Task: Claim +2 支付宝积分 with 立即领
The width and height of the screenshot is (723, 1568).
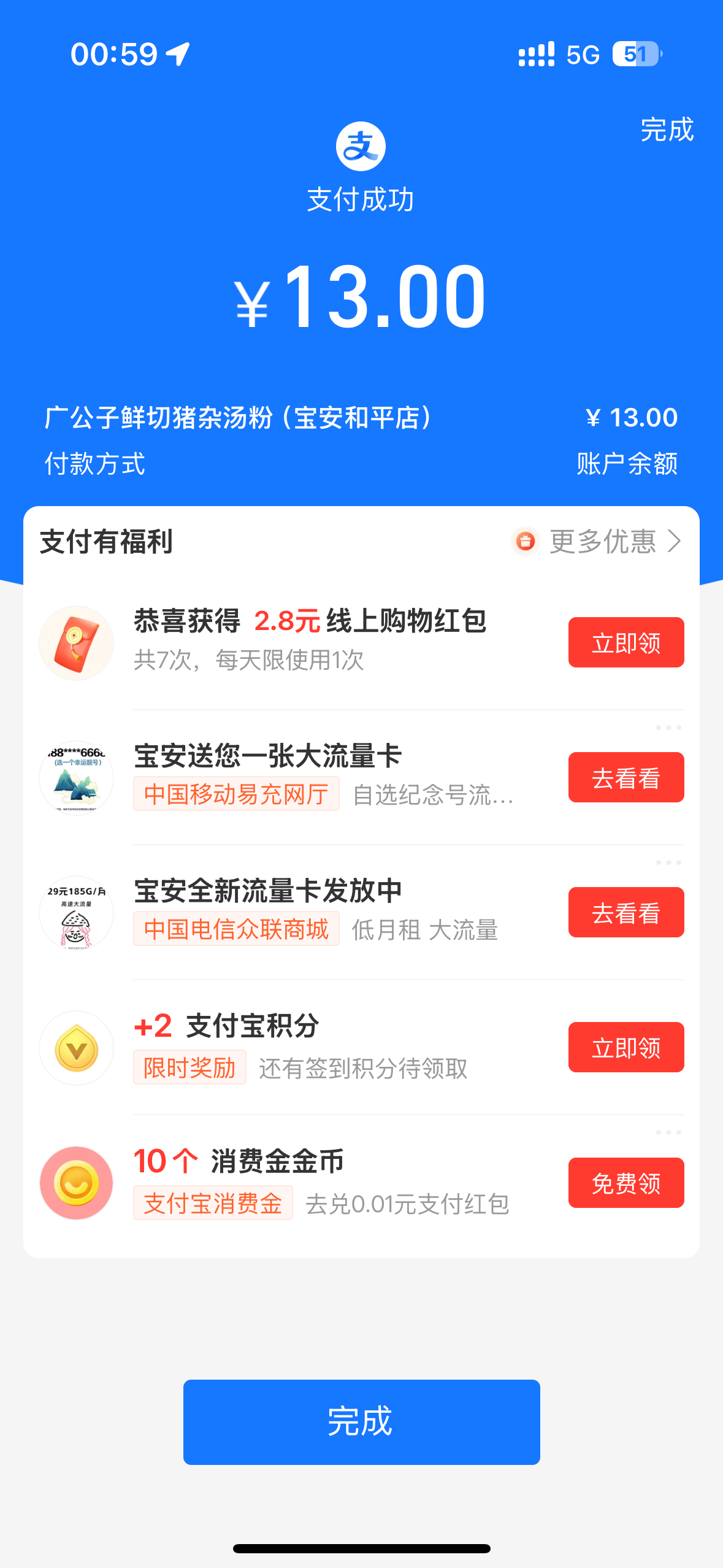Action: (625, 1047)
